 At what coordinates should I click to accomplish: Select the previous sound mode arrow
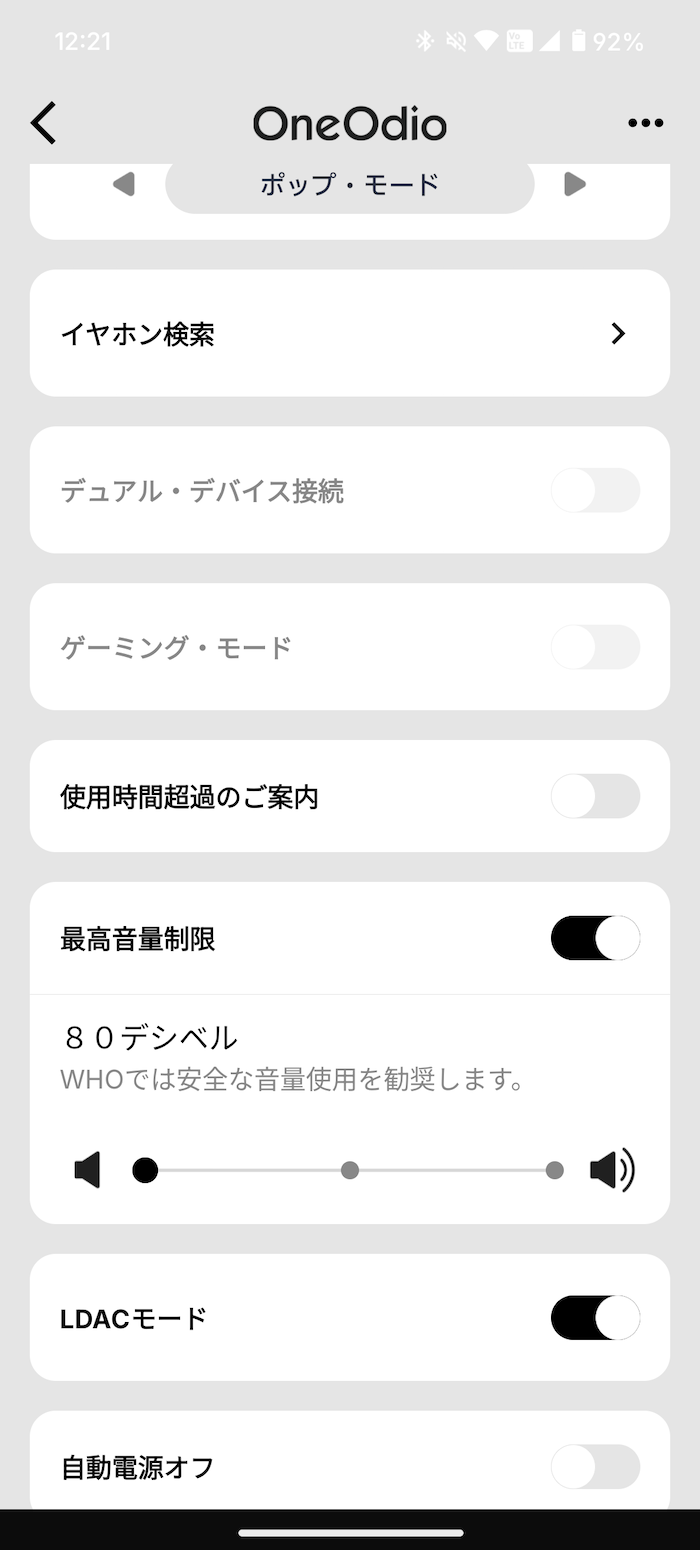[x=124, y=184]
